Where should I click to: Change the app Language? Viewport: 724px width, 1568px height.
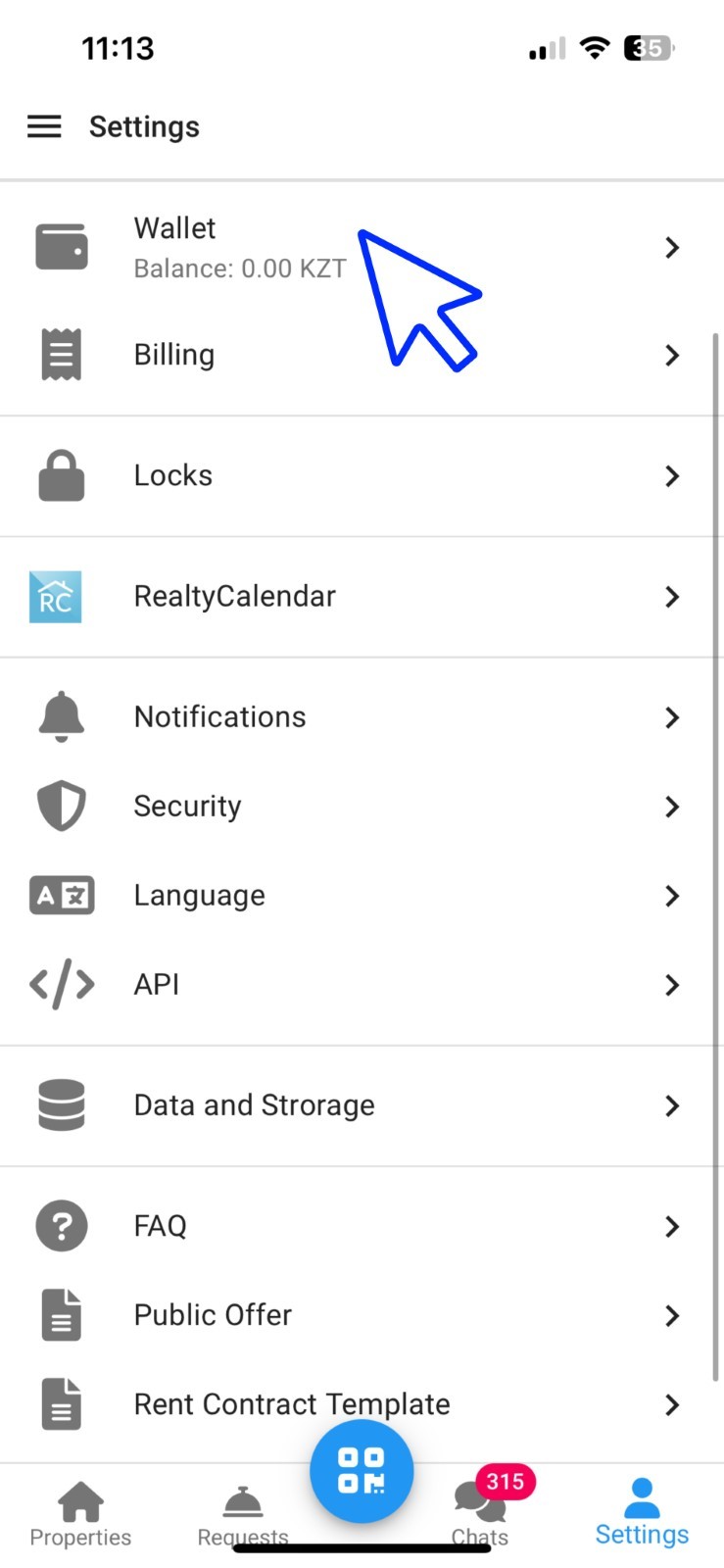click(199, 895)
